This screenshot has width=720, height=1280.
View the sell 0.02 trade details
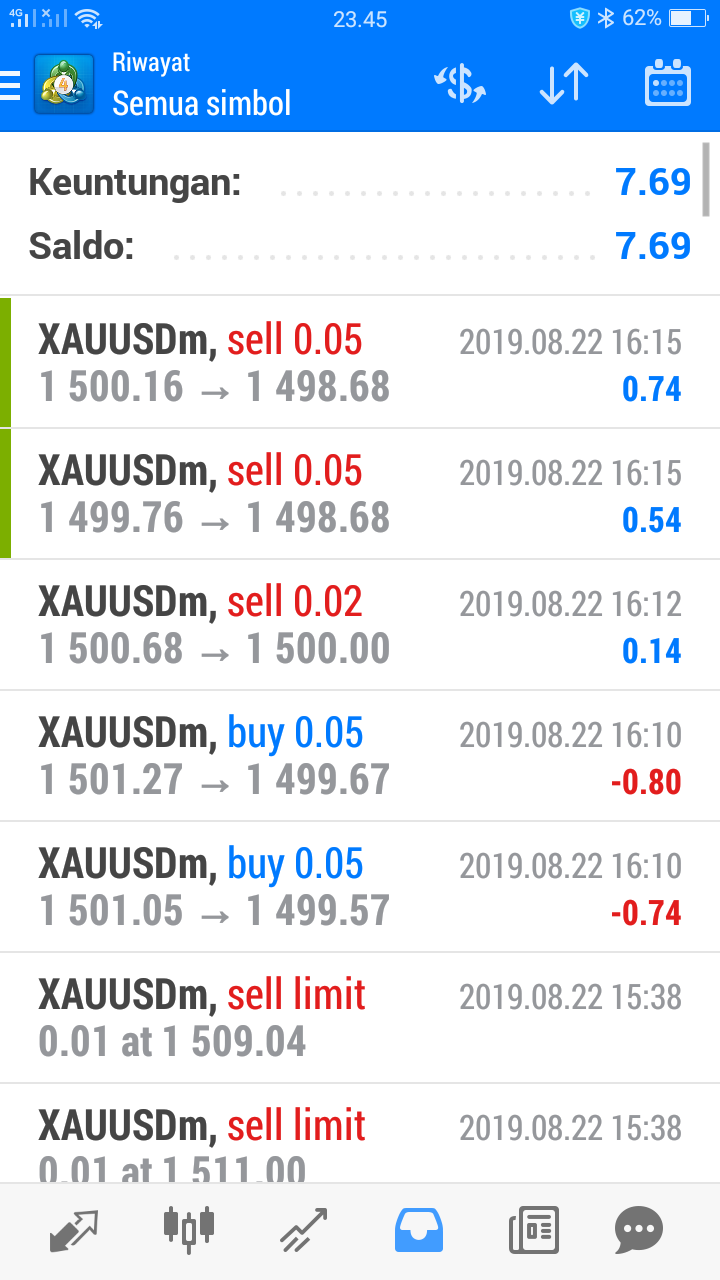click(x=360, y=625)
